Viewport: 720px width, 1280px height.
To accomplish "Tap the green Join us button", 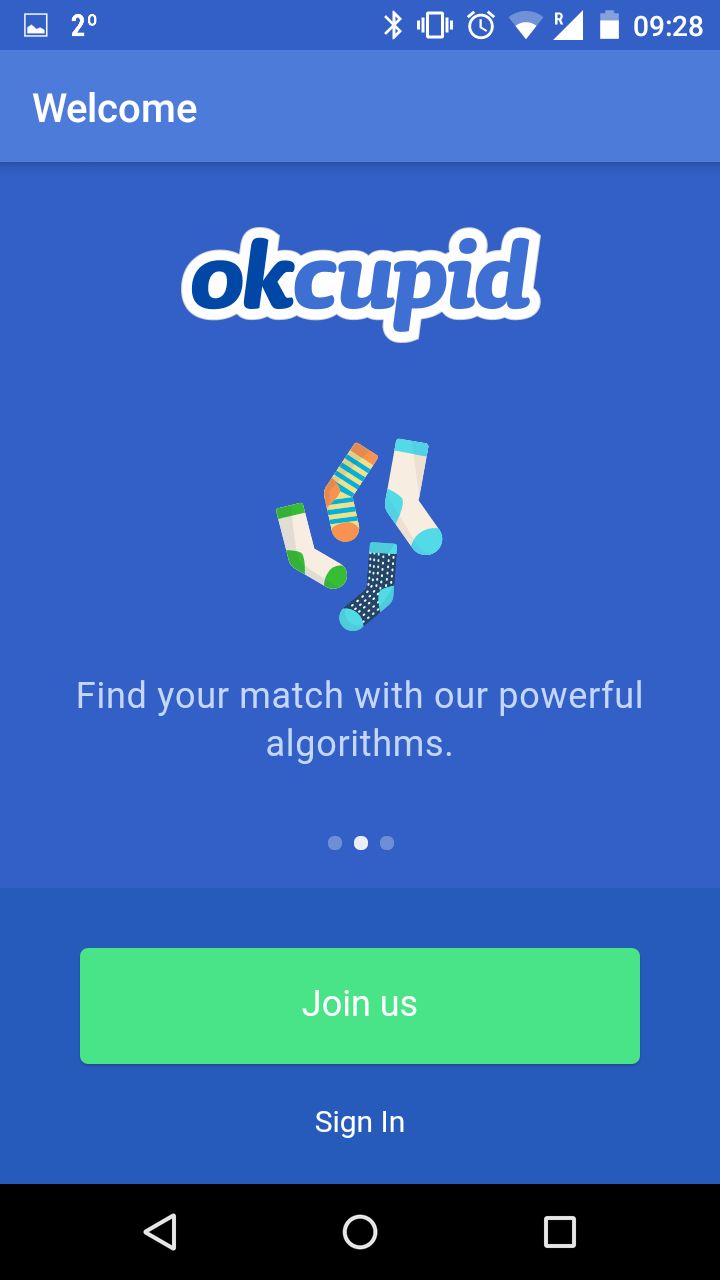I will (x=360, y=1005).
